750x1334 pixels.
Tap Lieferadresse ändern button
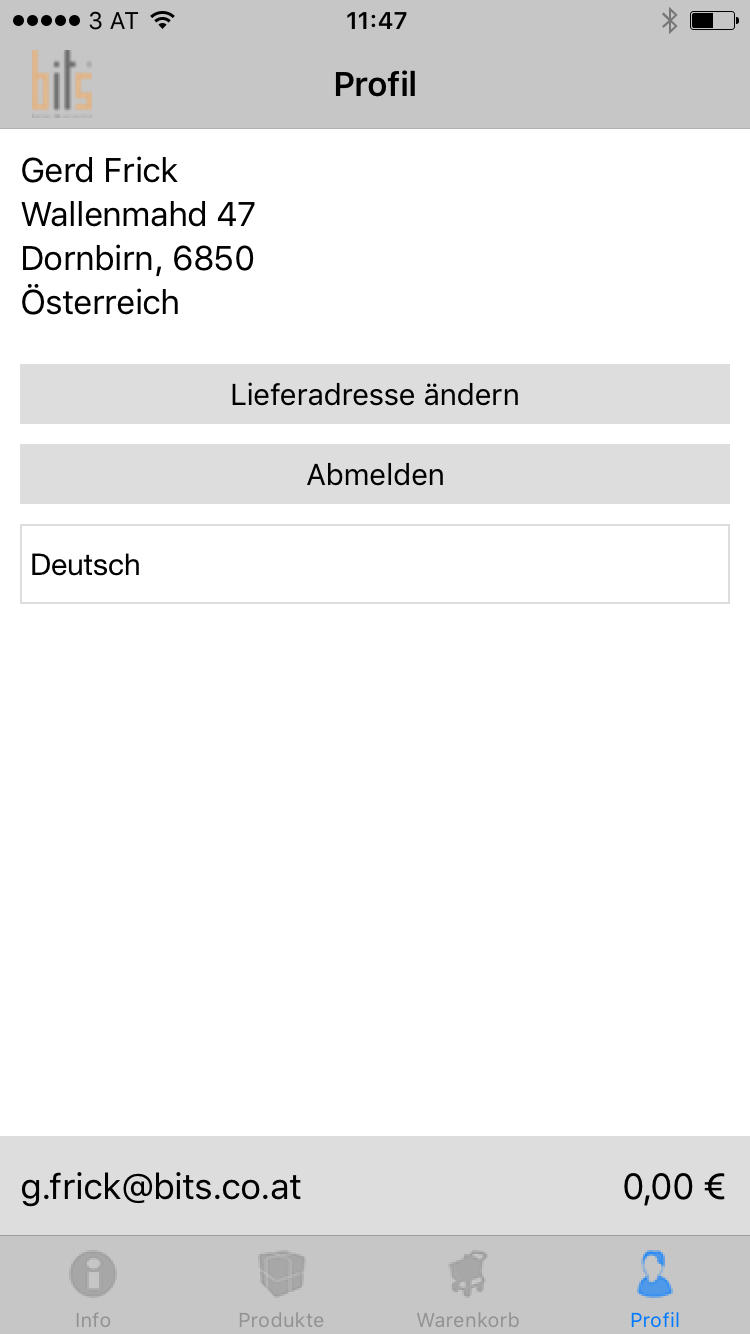[x=375, y=394]
